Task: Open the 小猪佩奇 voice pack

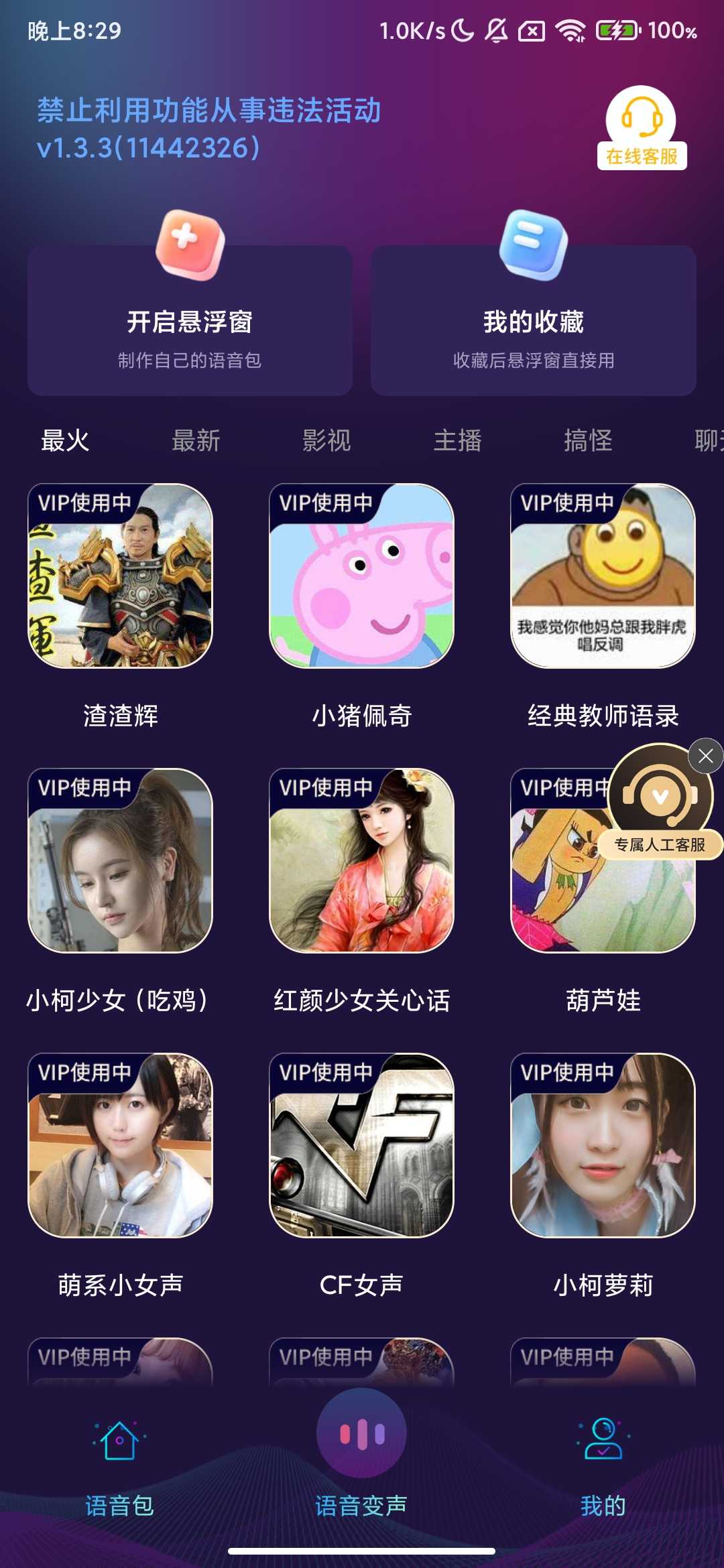Action: point(361,576)
